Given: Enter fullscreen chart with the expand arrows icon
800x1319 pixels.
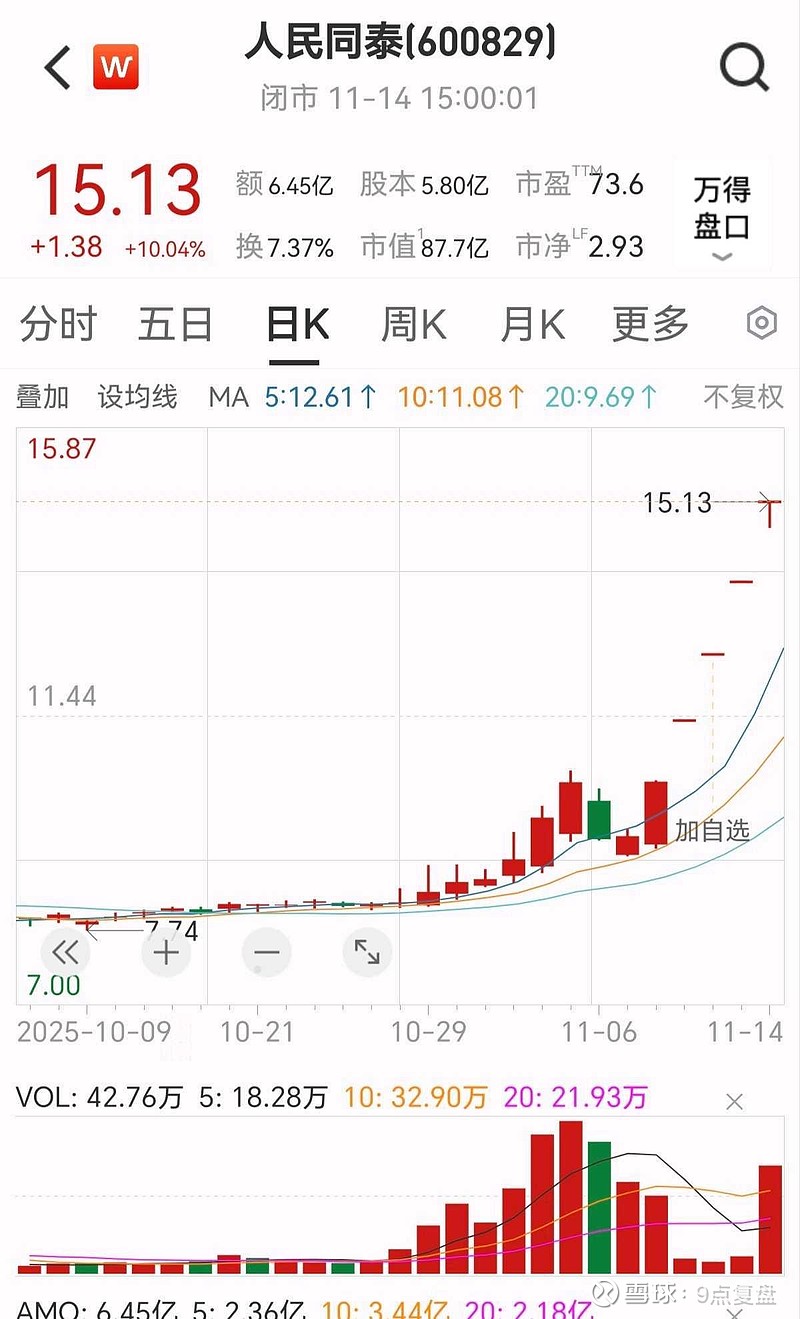Looking at the screenshot, I should 367,952.
